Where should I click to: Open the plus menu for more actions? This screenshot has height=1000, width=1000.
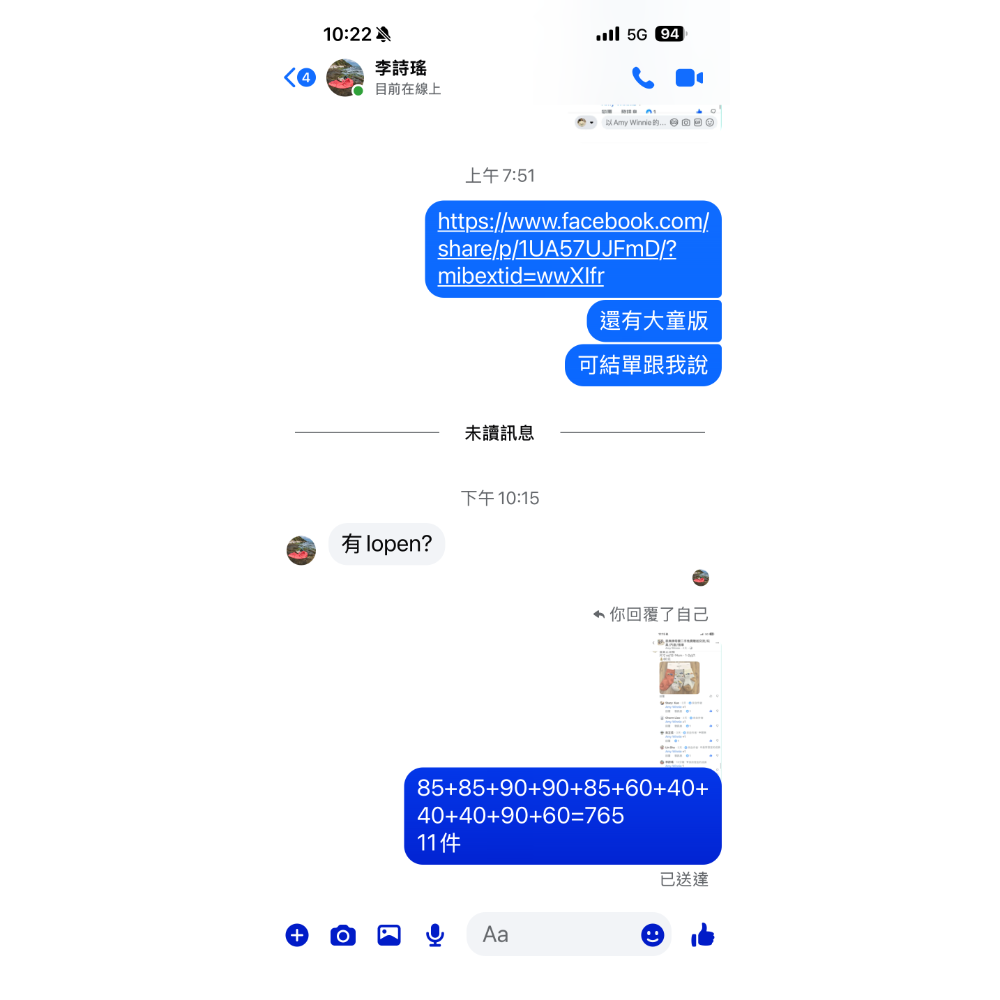tap(297, 935)
